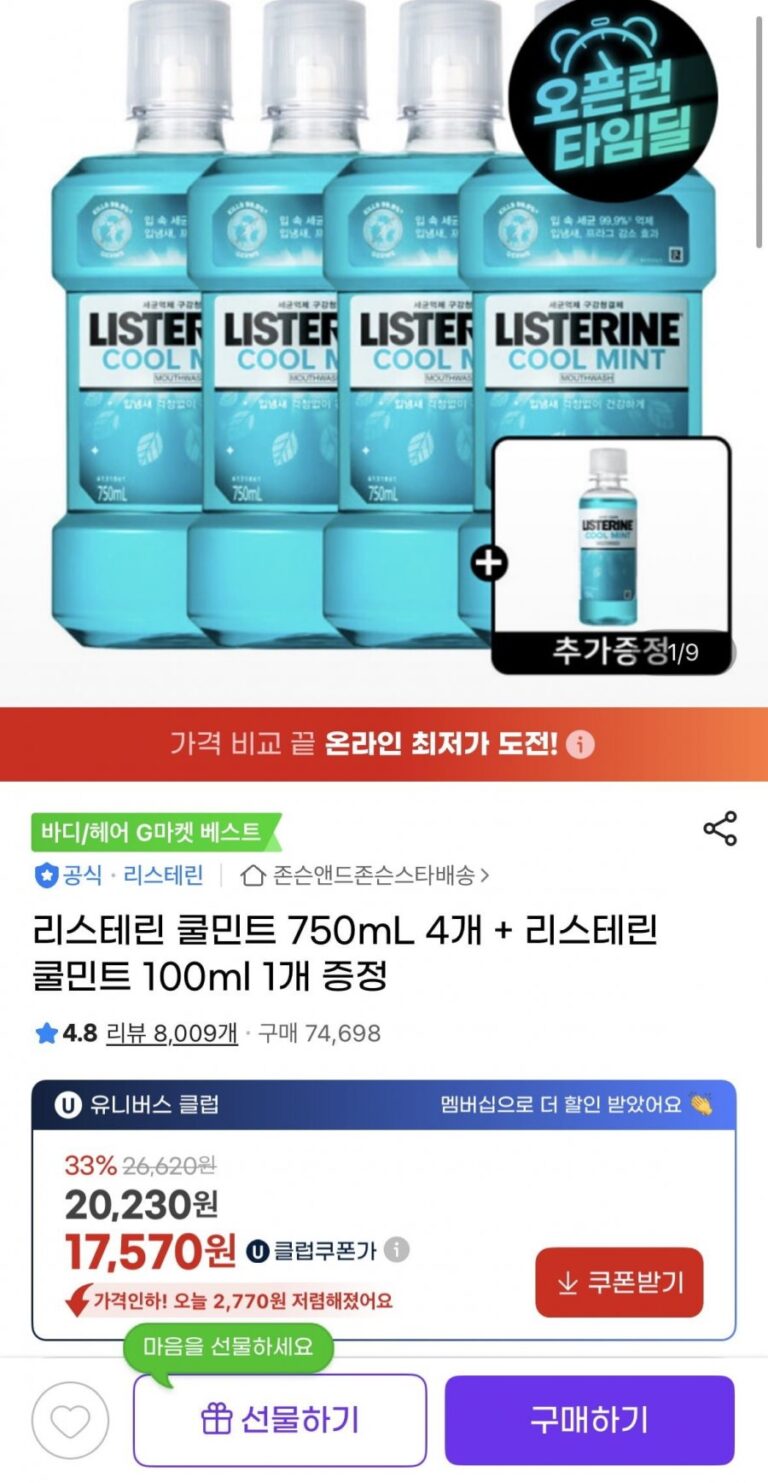This screenshot has width=768, height=1483.
Task: Tap the 구매하기 purchase button
Action: (589, 1420)
